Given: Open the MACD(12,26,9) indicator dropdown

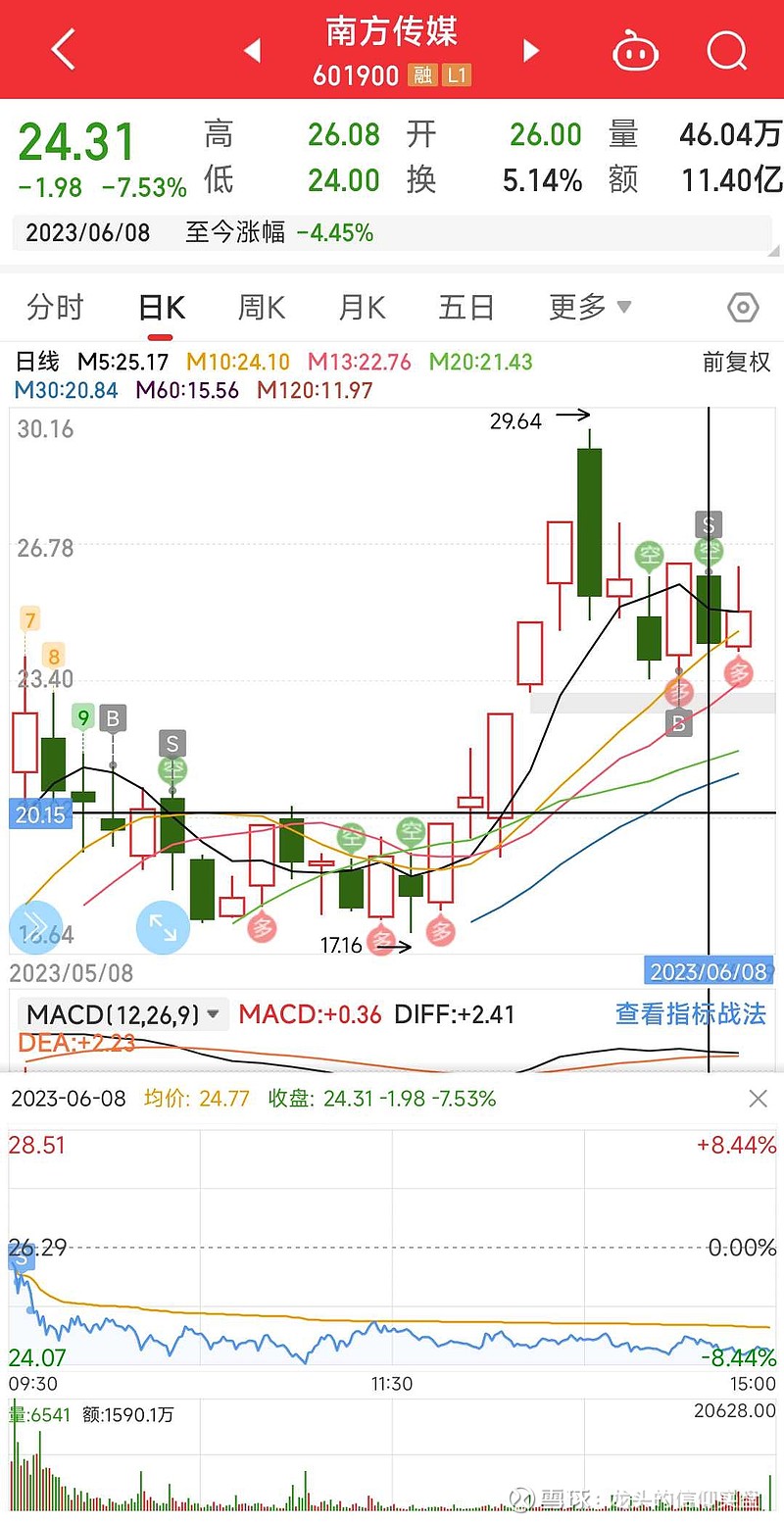Looking at the screenshot, I should coord(123,1013).
